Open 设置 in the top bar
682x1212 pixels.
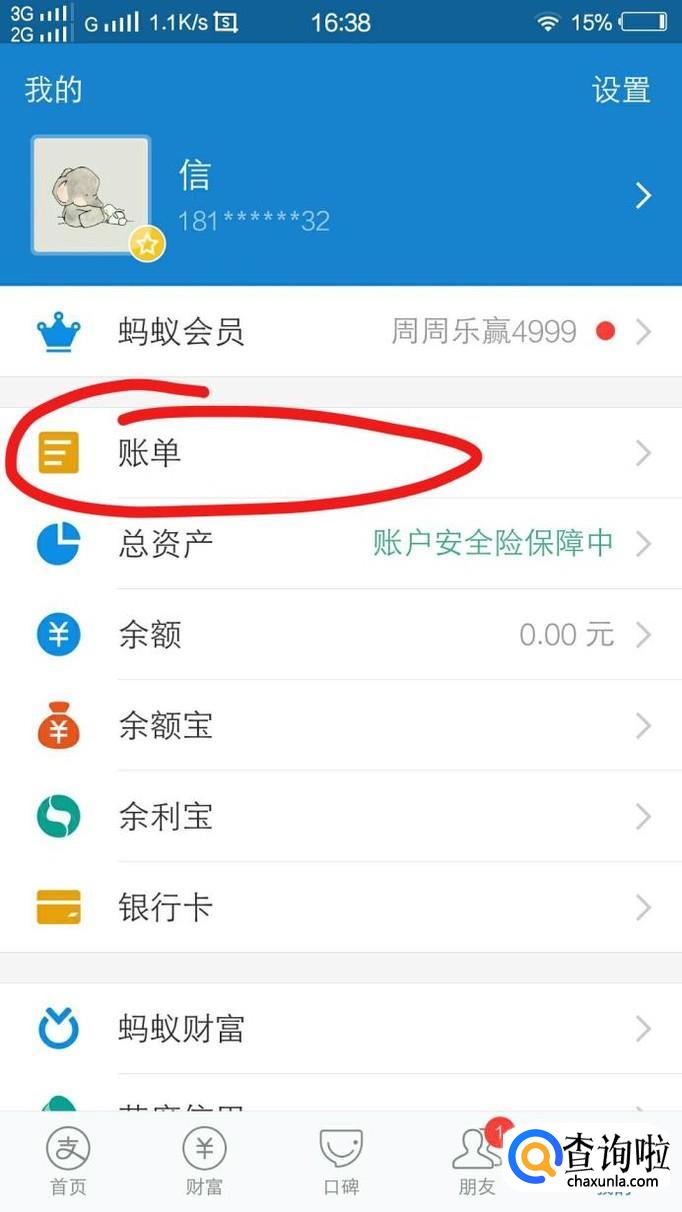[621, 90]
